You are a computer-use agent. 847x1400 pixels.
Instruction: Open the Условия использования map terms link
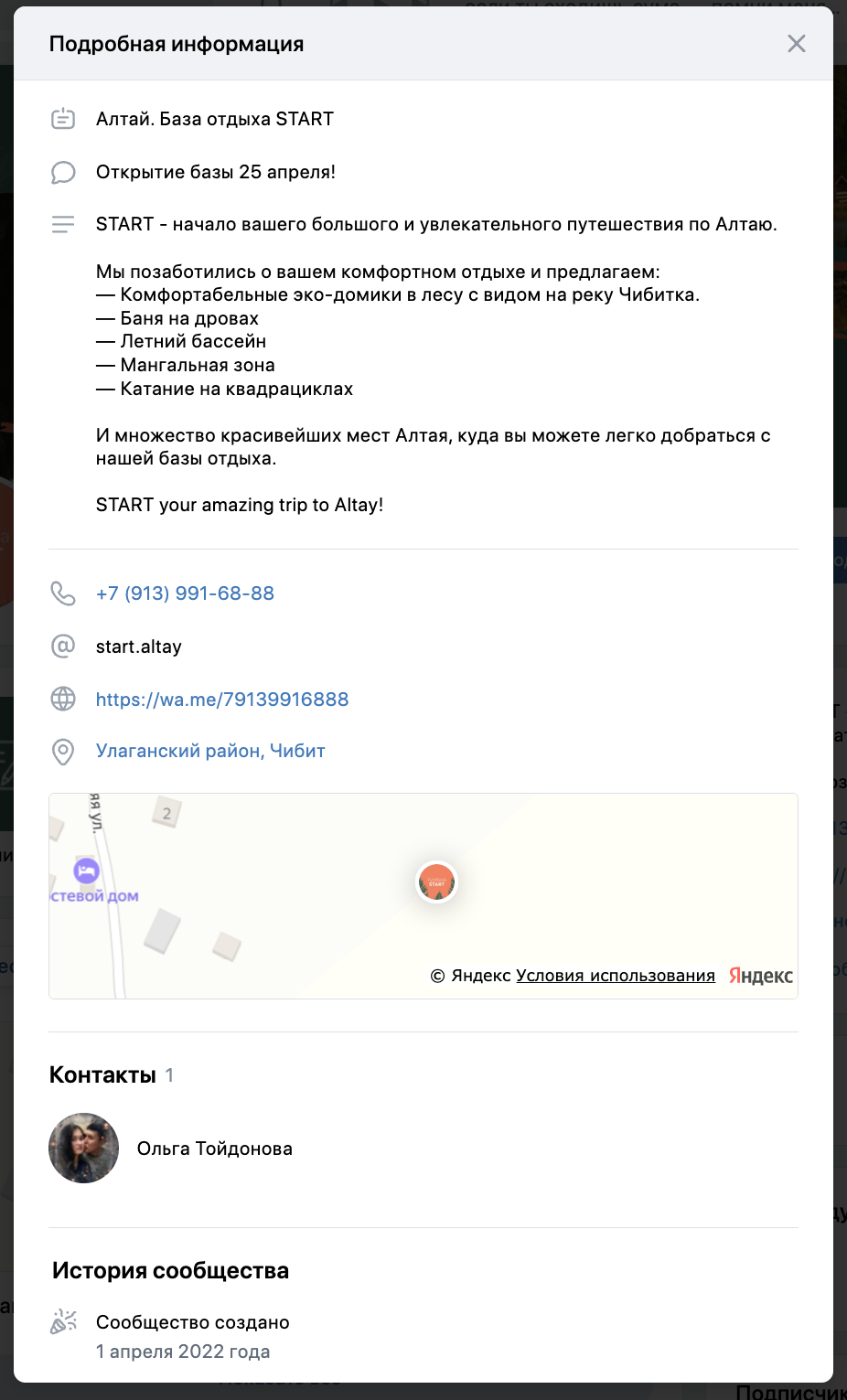pyautogui.click(x=616, y=976)
